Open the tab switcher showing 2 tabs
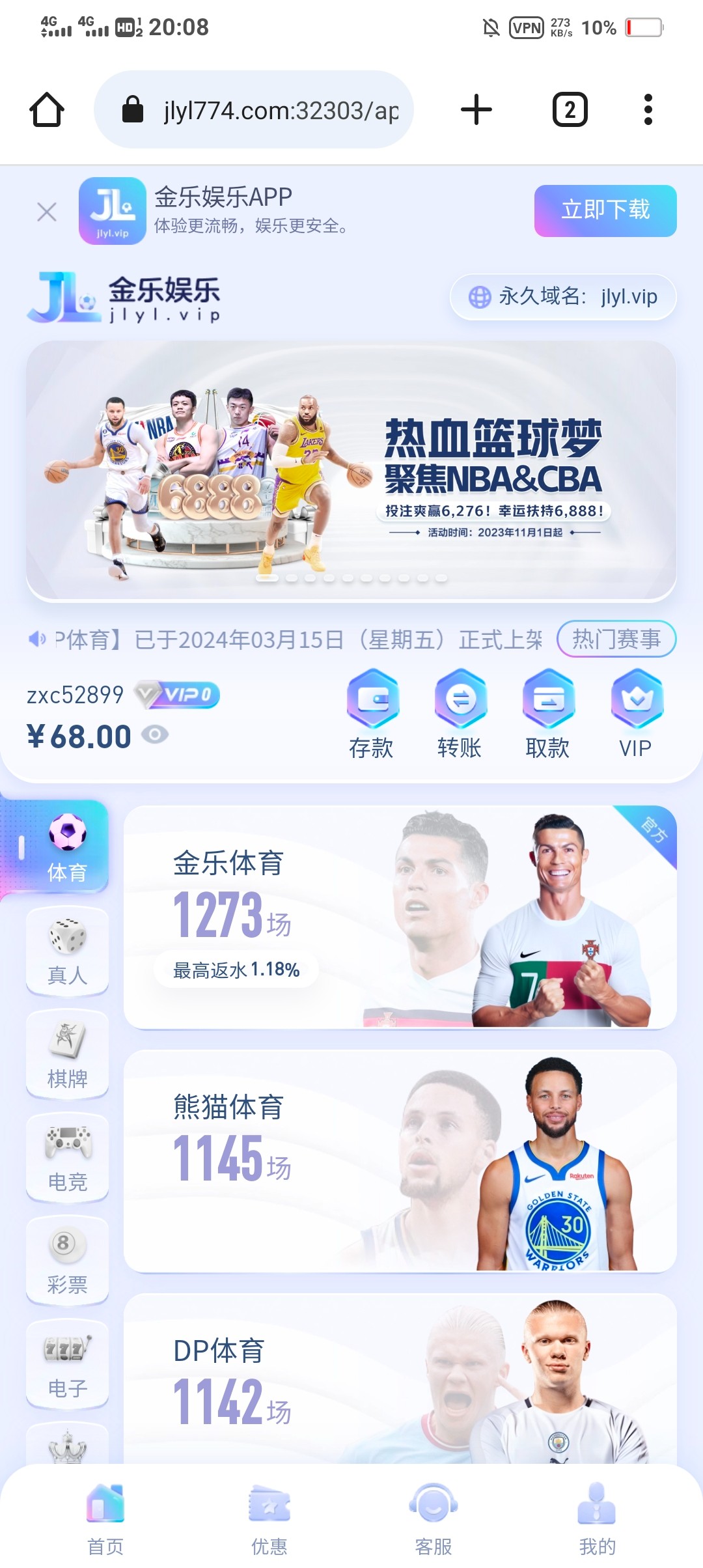This screenshot has height=1568, width=703. pyautogui.click(x=570, y=109)
